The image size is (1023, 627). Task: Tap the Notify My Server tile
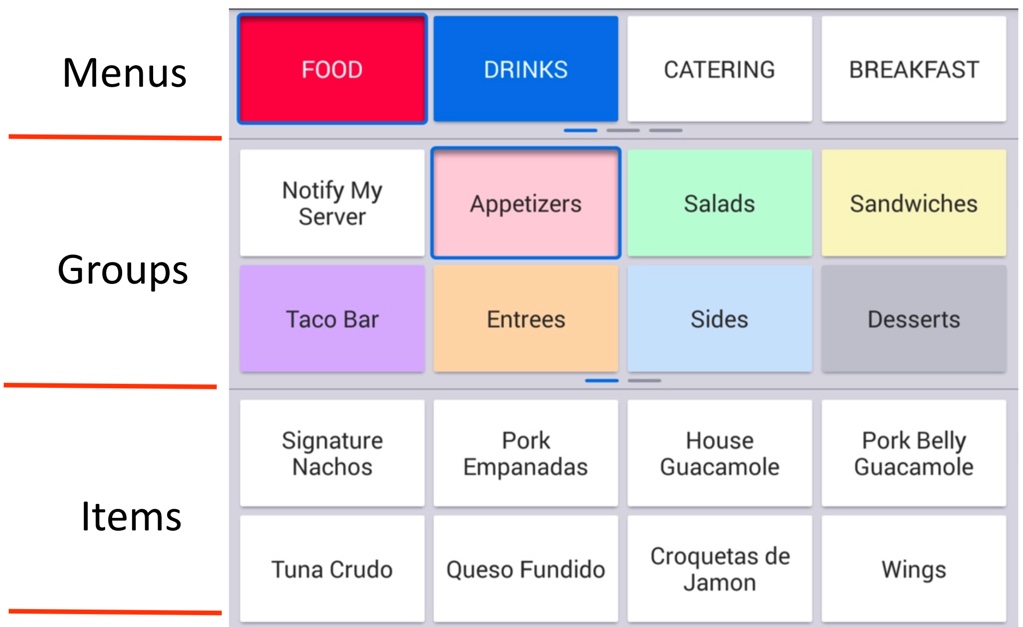(332, 203)
